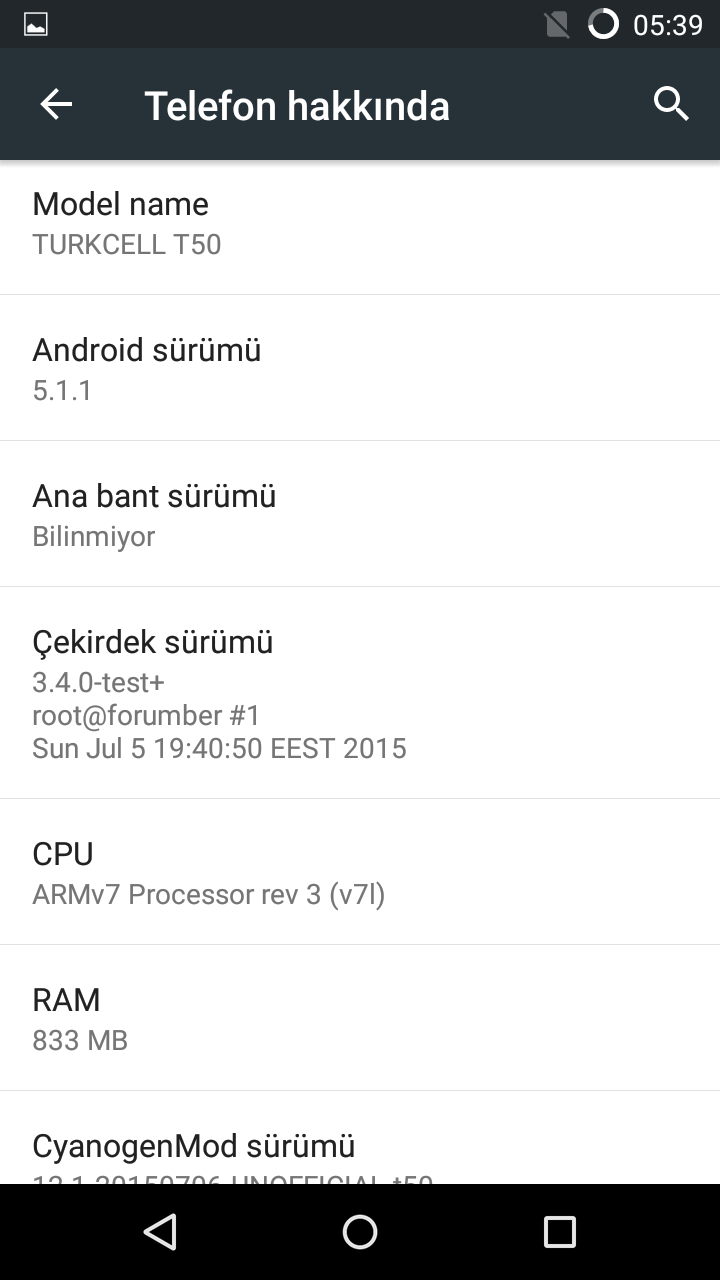
Task: Go to home via navigation bar
Action: 360,1232
